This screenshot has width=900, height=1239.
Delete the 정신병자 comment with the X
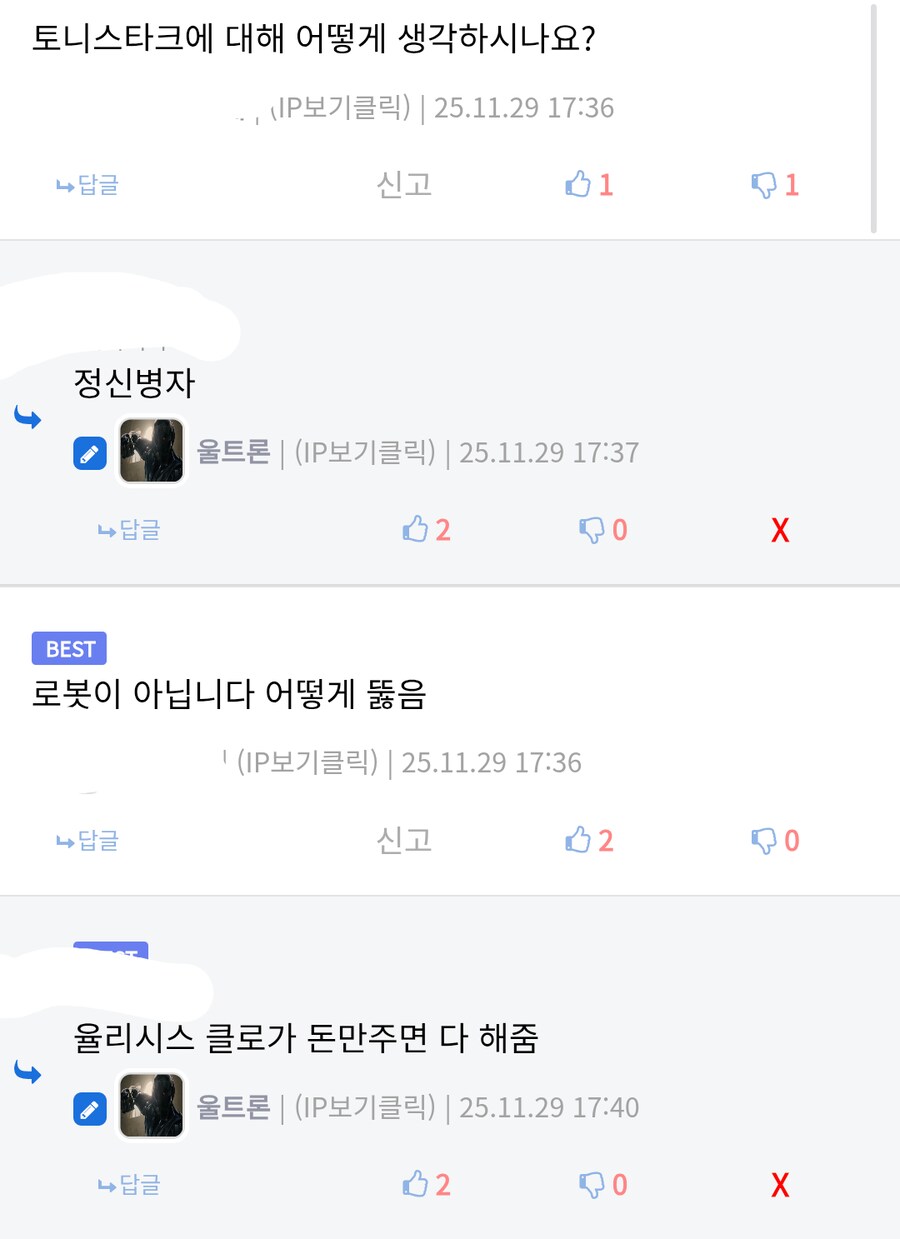coord(780,530)
